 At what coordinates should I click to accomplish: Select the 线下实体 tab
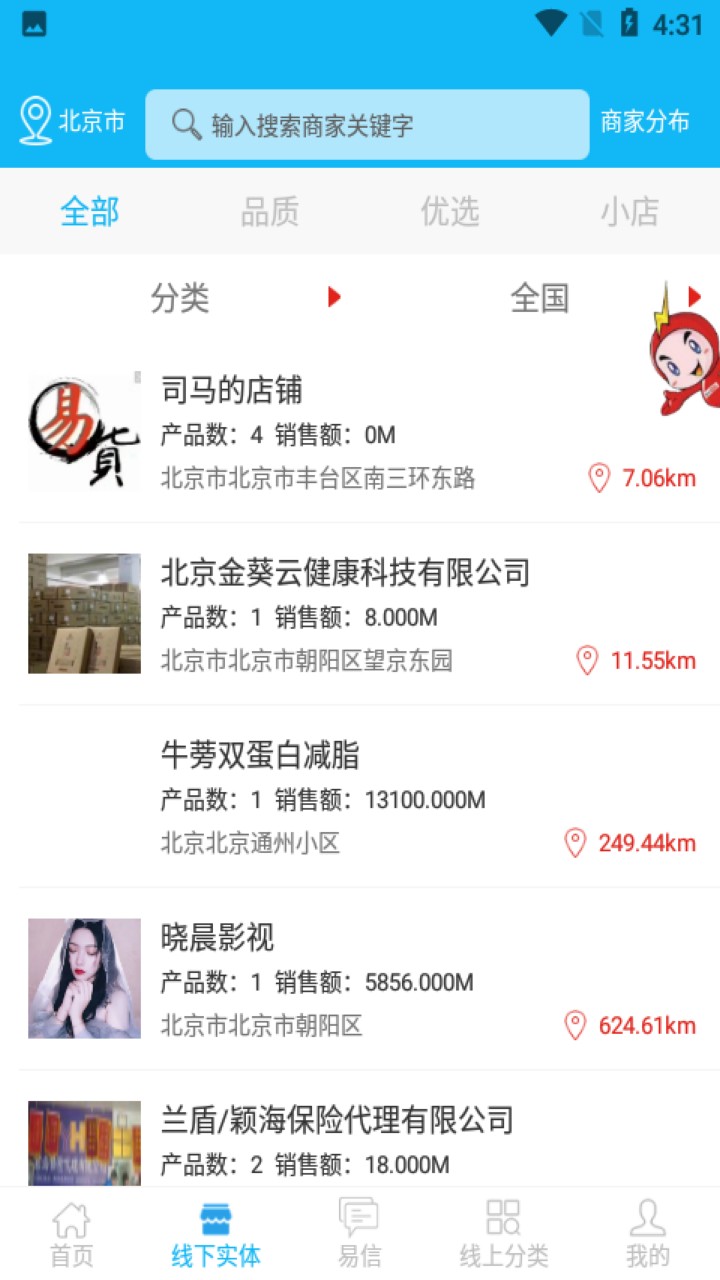216,1234
